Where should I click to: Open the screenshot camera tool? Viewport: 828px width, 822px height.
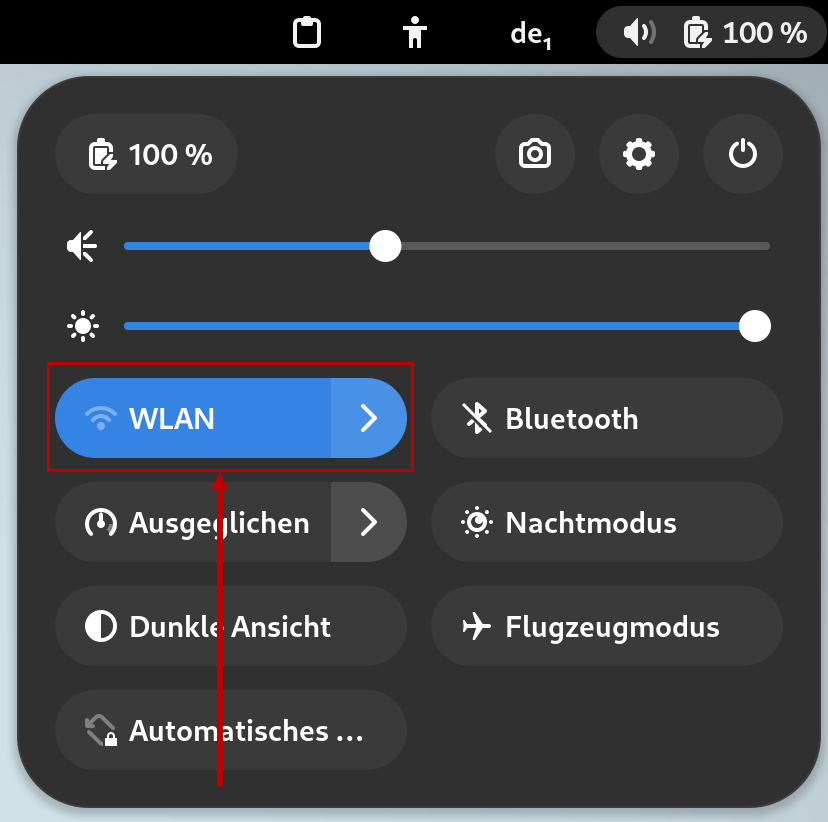coord(535,154)
